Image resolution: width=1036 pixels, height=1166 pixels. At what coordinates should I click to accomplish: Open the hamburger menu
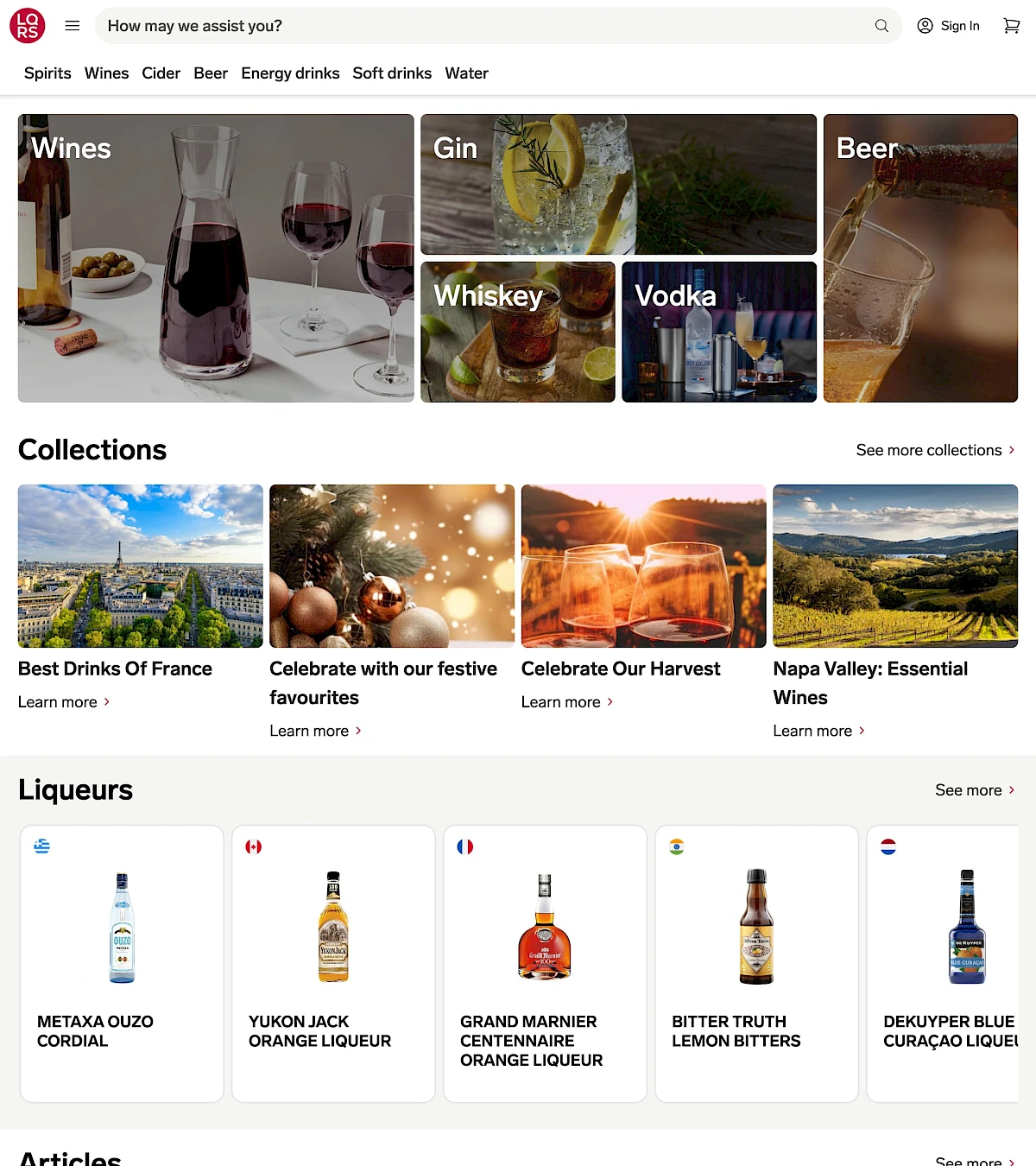coord(73,26)
